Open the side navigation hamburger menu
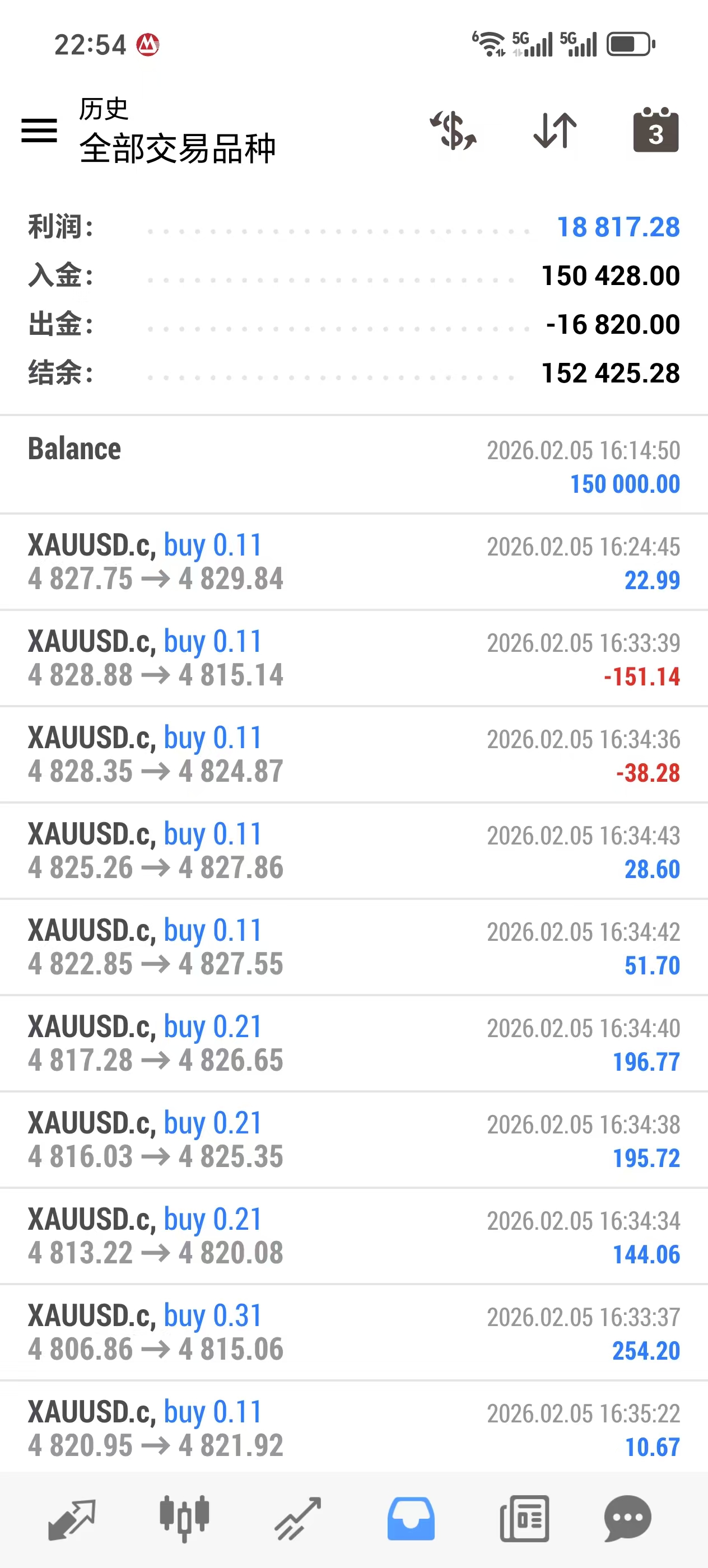This screenshot has height=1568, width=708. [38, 131]
